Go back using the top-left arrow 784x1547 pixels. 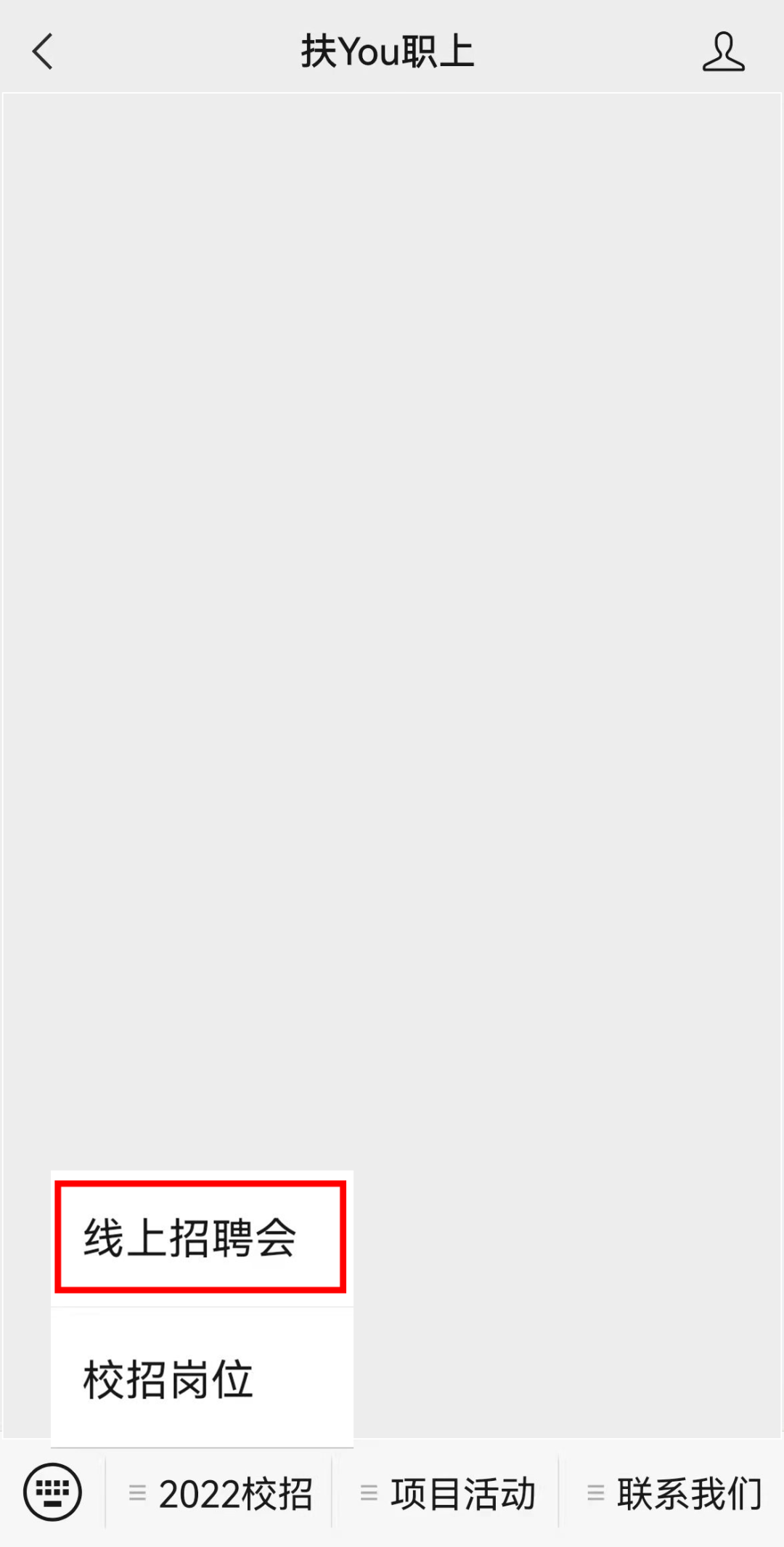43,52
